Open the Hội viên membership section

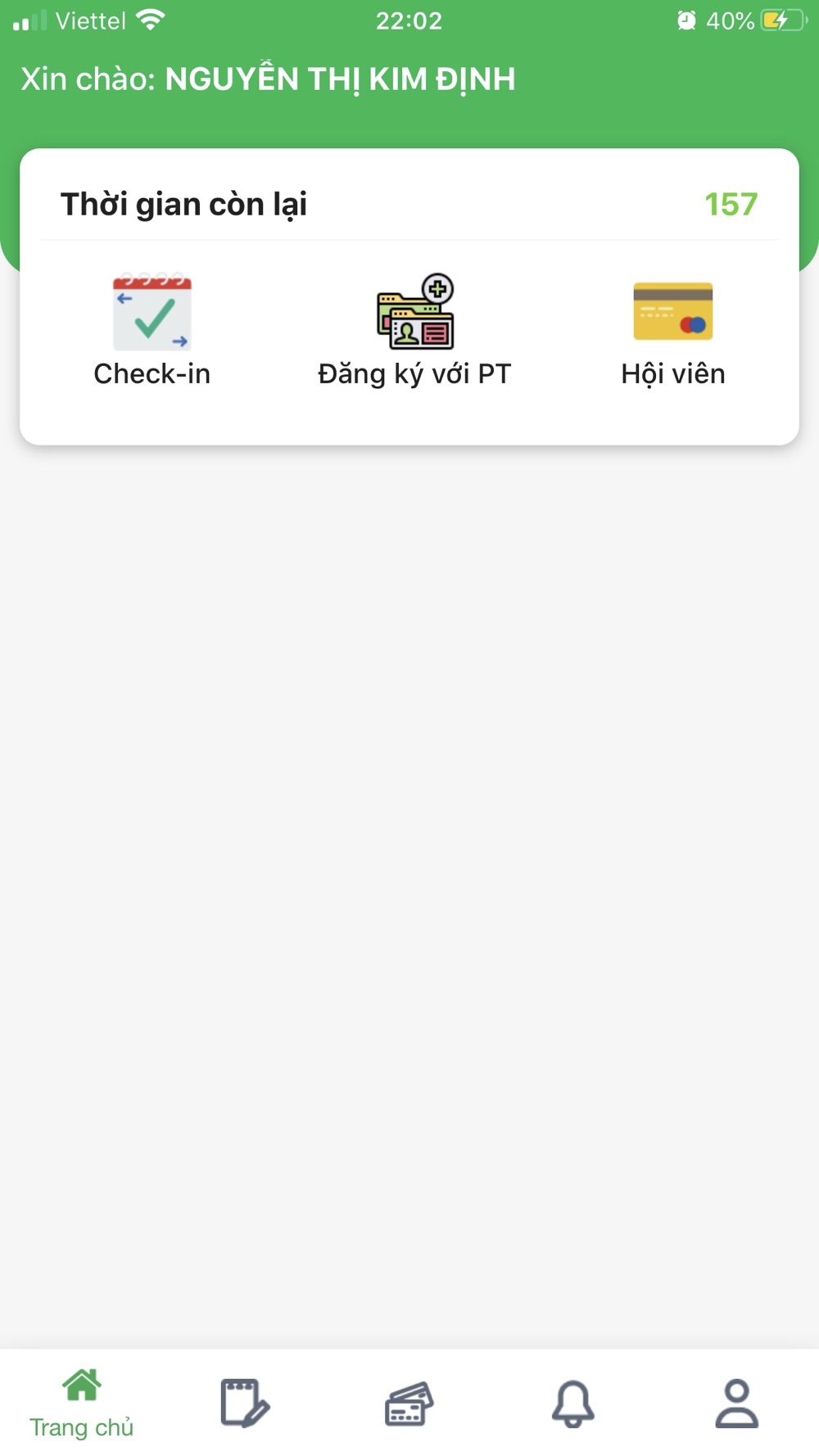(x=672, y=329)
